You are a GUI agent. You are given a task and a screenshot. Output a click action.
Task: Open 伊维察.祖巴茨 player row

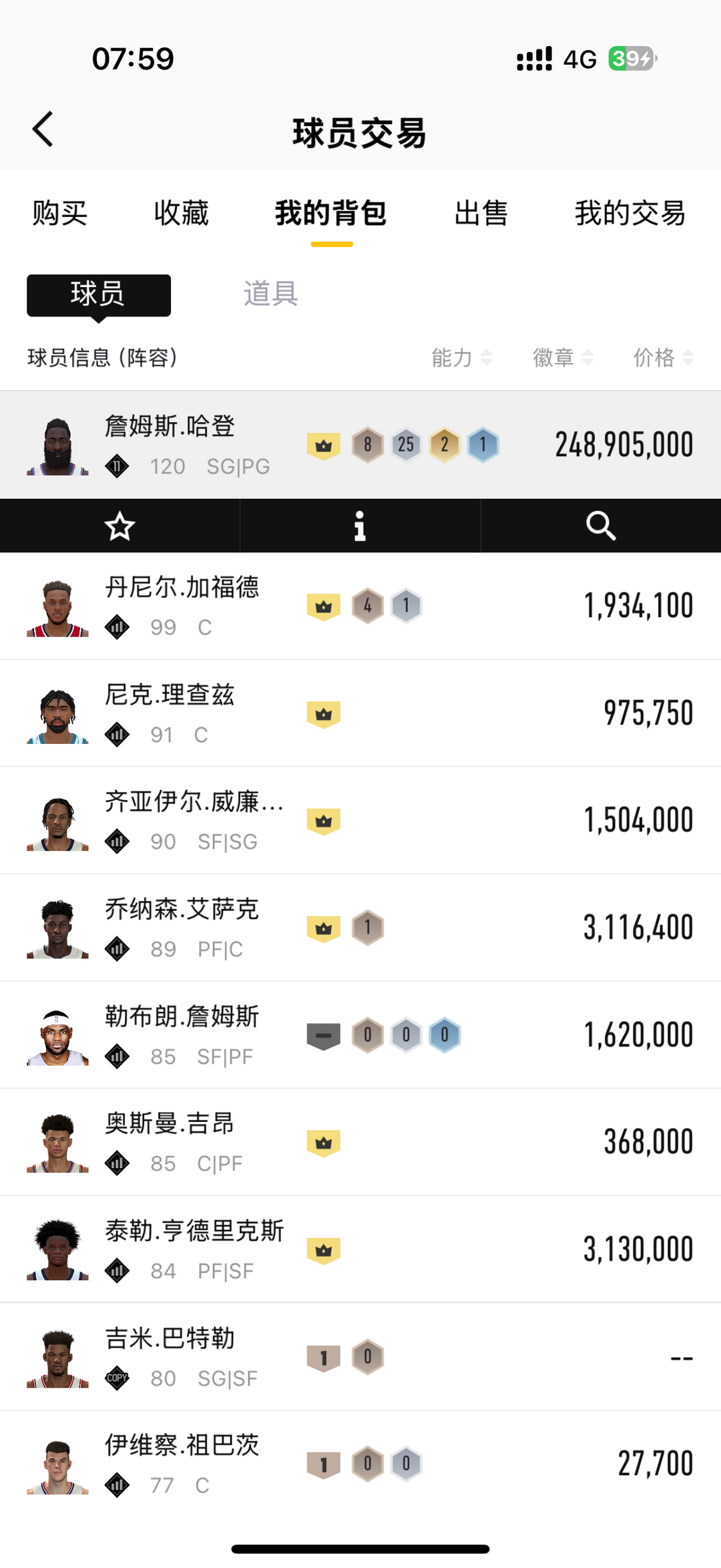point(360,1464)
